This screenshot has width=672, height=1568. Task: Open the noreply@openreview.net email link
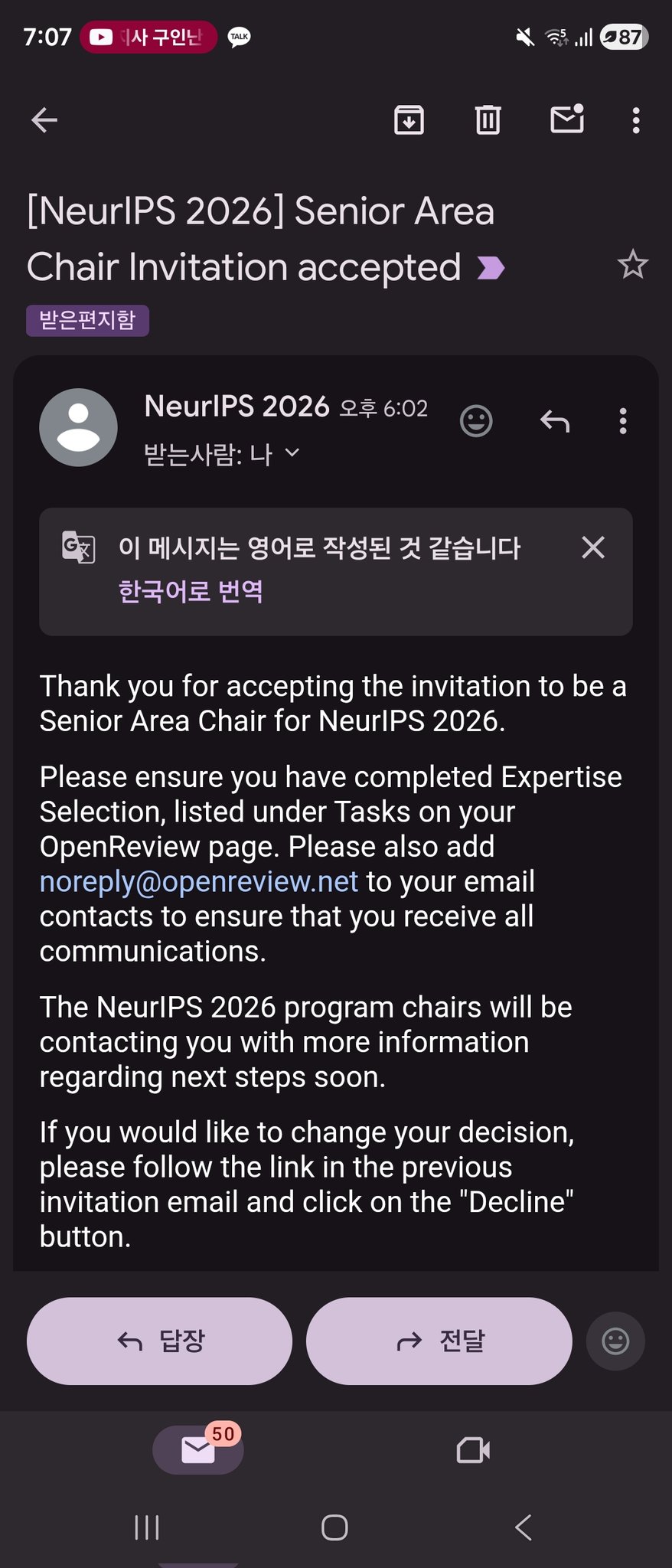click(x=199, y=881)
